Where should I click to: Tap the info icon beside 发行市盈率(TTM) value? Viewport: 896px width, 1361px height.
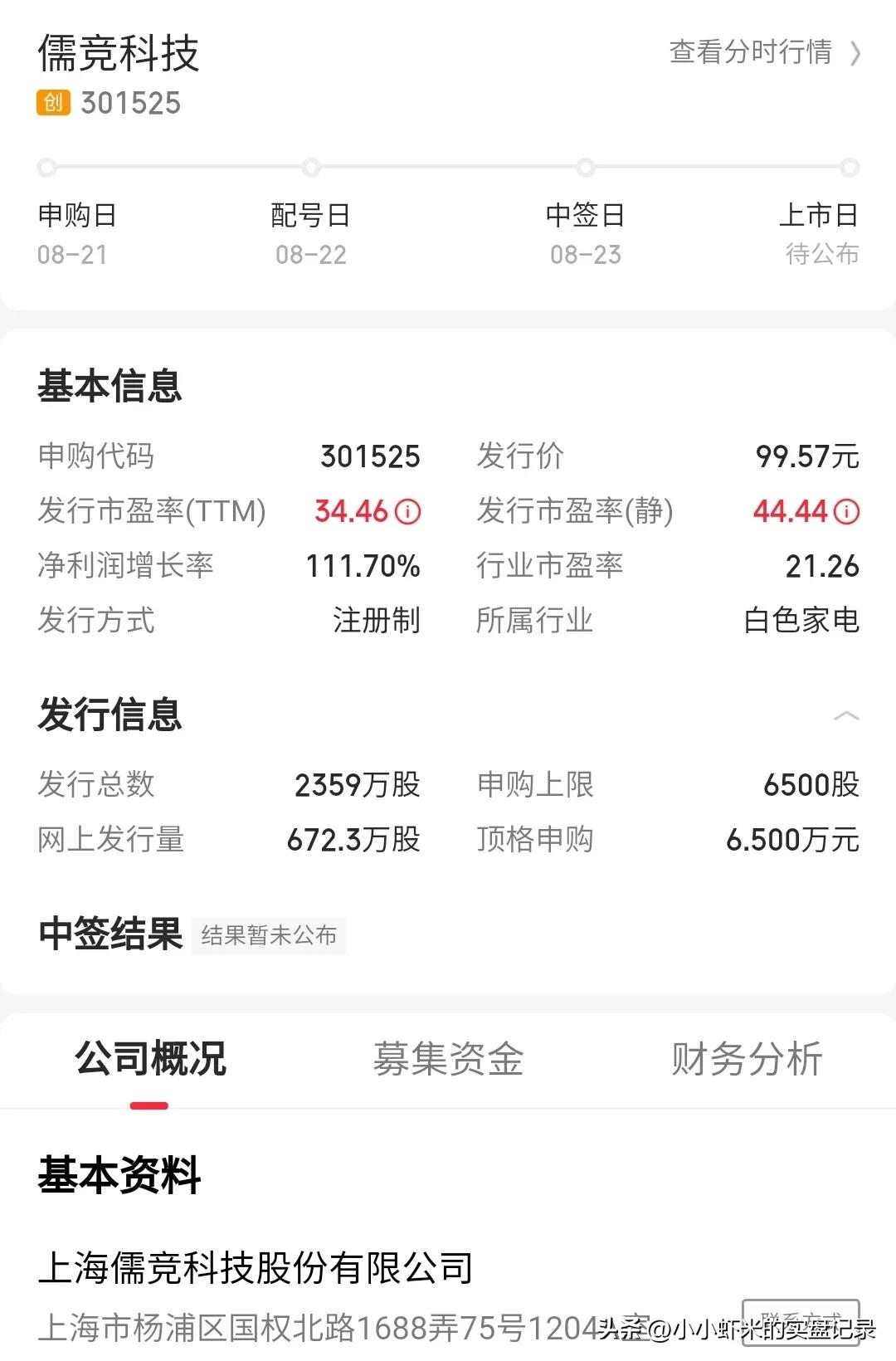click(407, 512)
